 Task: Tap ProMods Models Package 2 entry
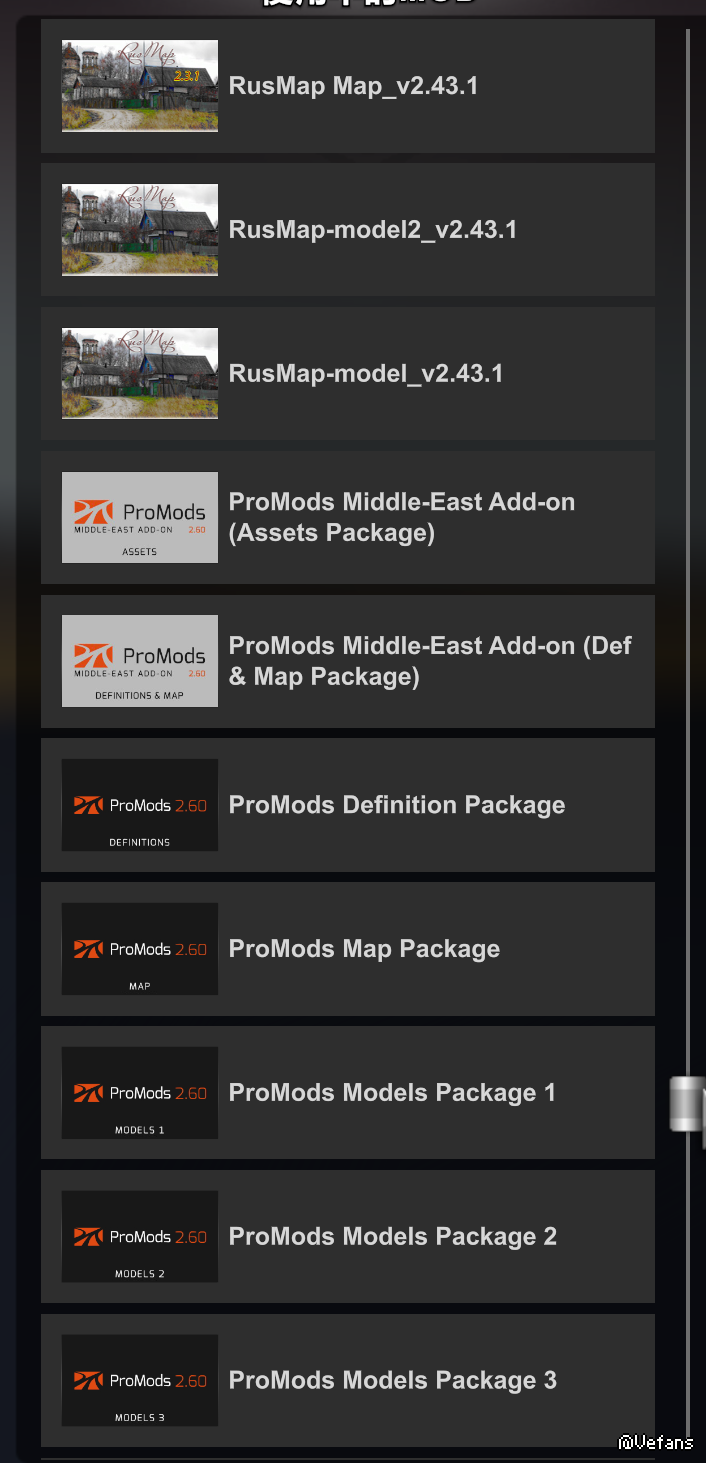pos(347,1237)
